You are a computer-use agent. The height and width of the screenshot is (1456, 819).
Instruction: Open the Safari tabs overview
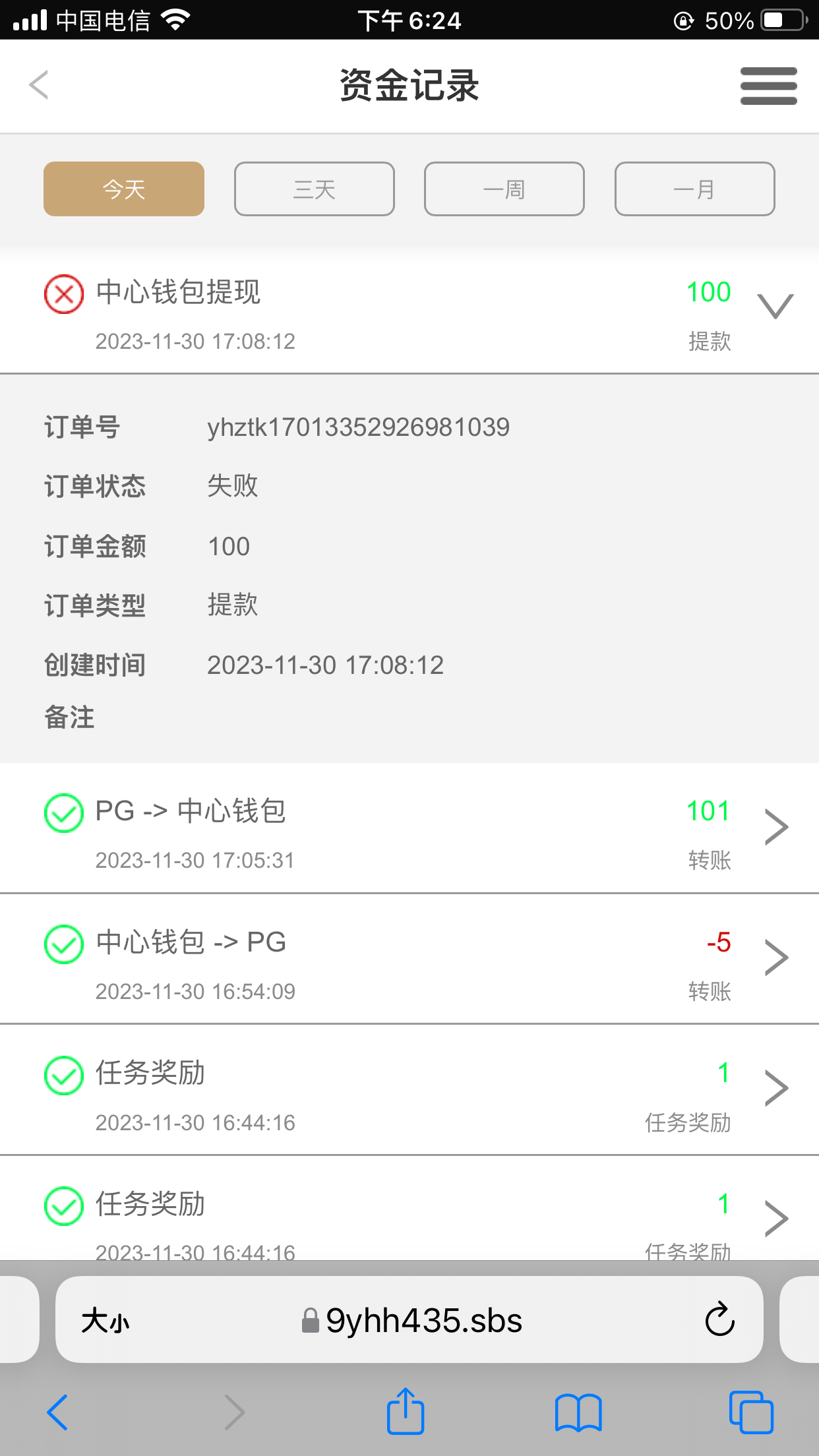(x=751, y=1412)
